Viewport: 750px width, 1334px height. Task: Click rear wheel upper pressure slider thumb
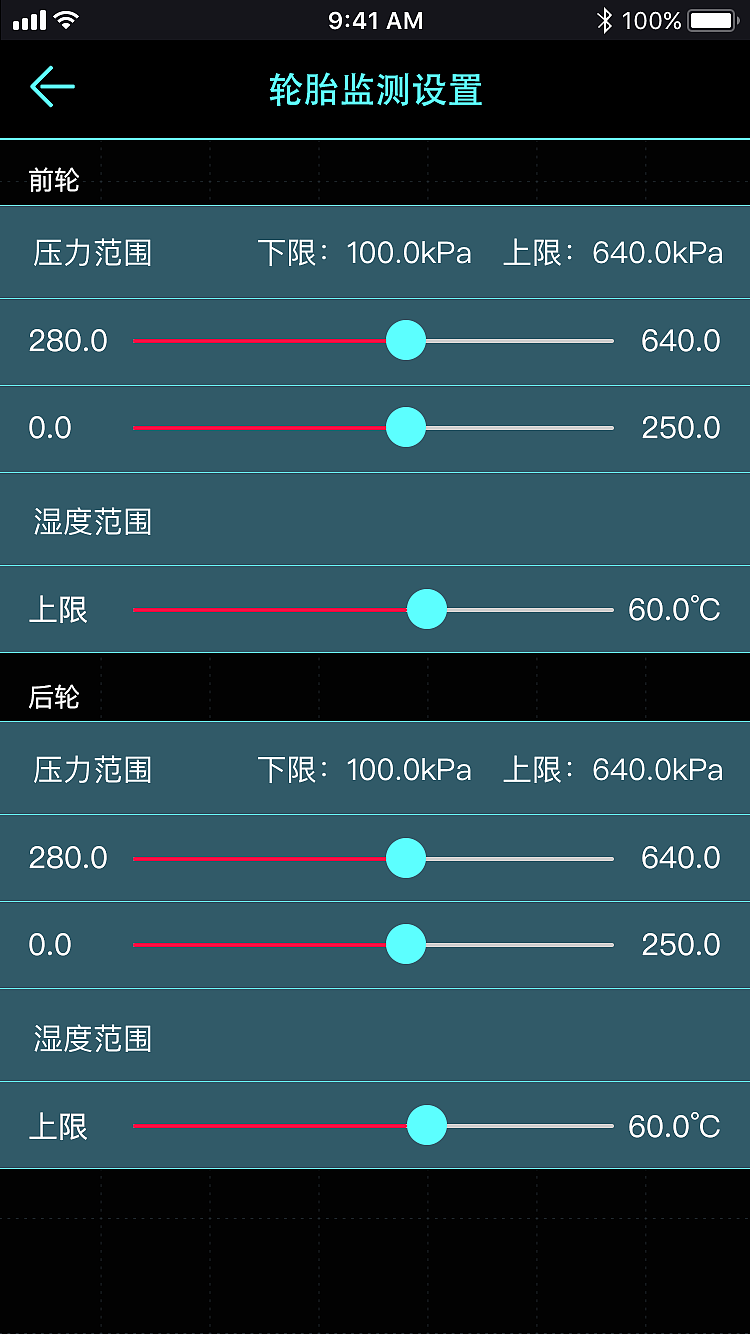coord(406,858)
